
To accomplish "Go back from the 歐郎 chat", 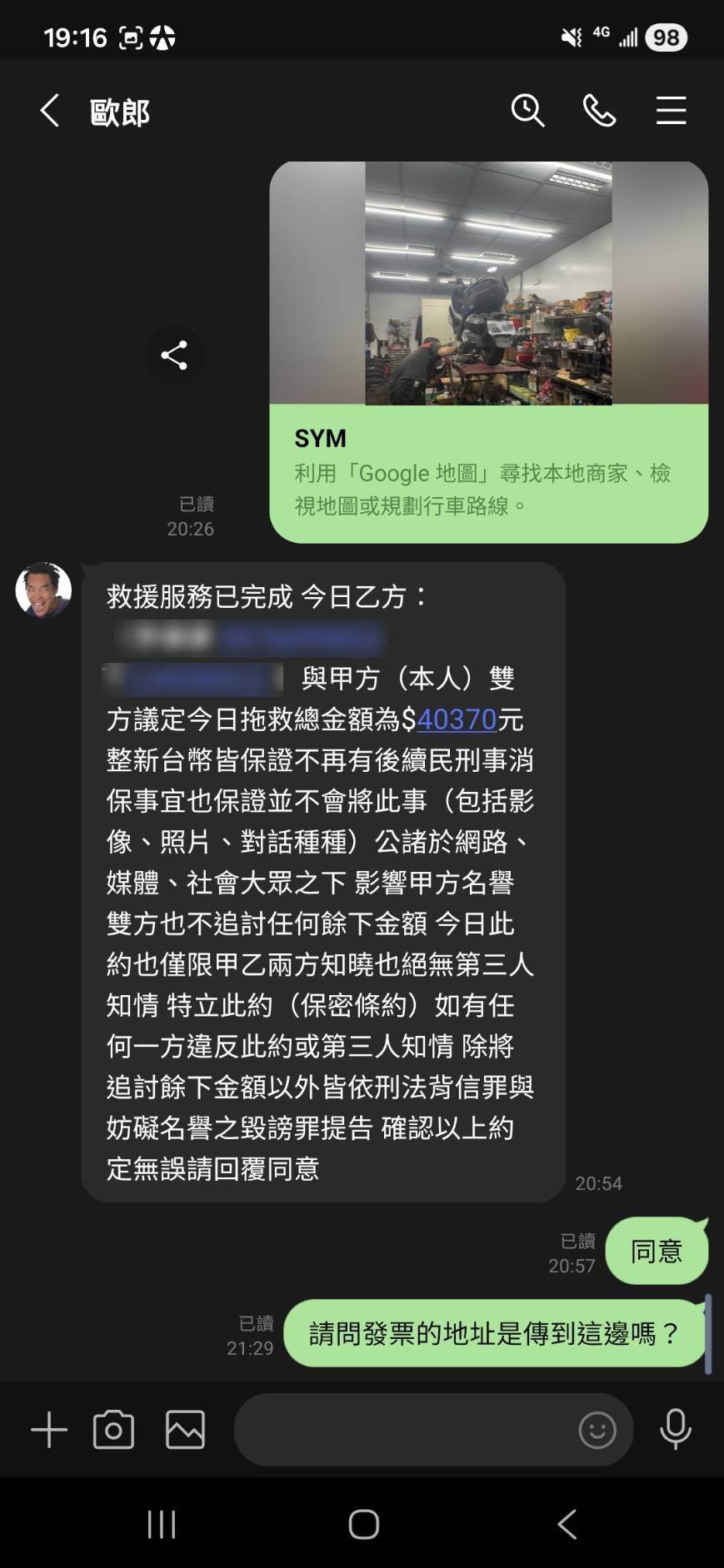I will 50,111.
